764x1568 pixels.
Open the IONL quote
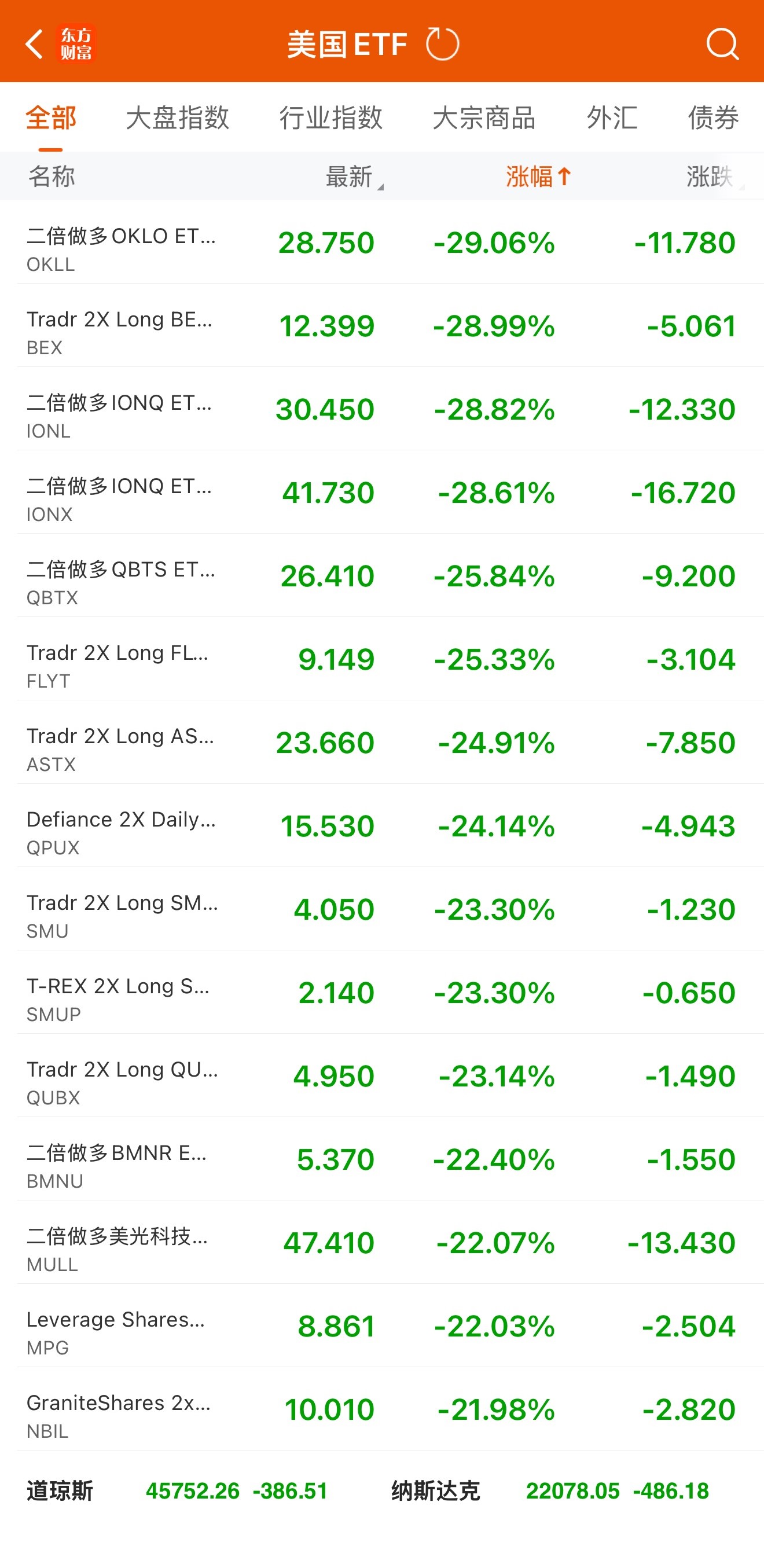(x=381, y=410)
